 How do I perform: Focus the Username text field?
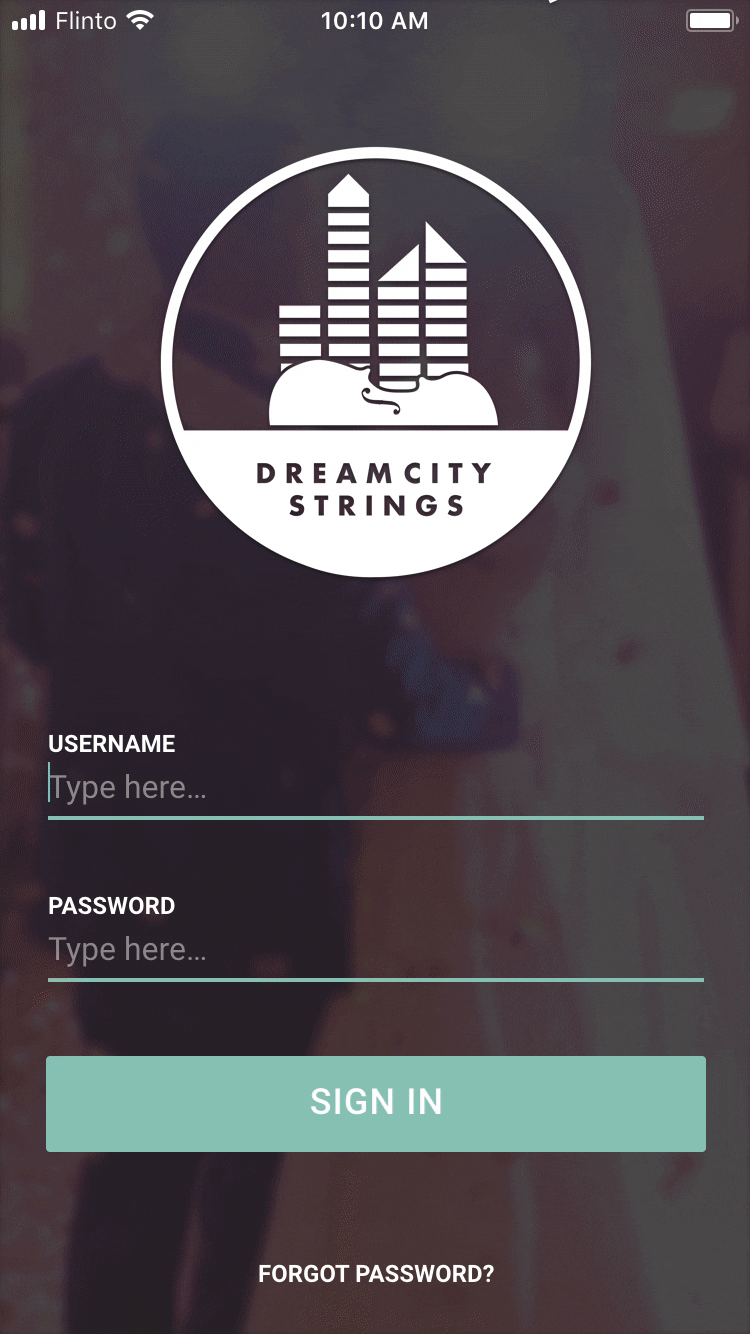376,788
